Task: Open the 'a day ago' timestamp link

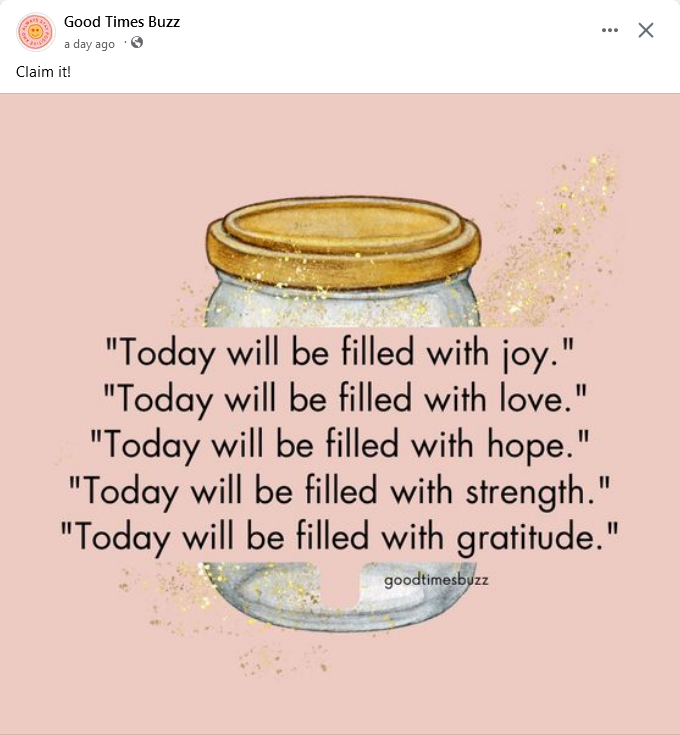Action: (89, 44)
